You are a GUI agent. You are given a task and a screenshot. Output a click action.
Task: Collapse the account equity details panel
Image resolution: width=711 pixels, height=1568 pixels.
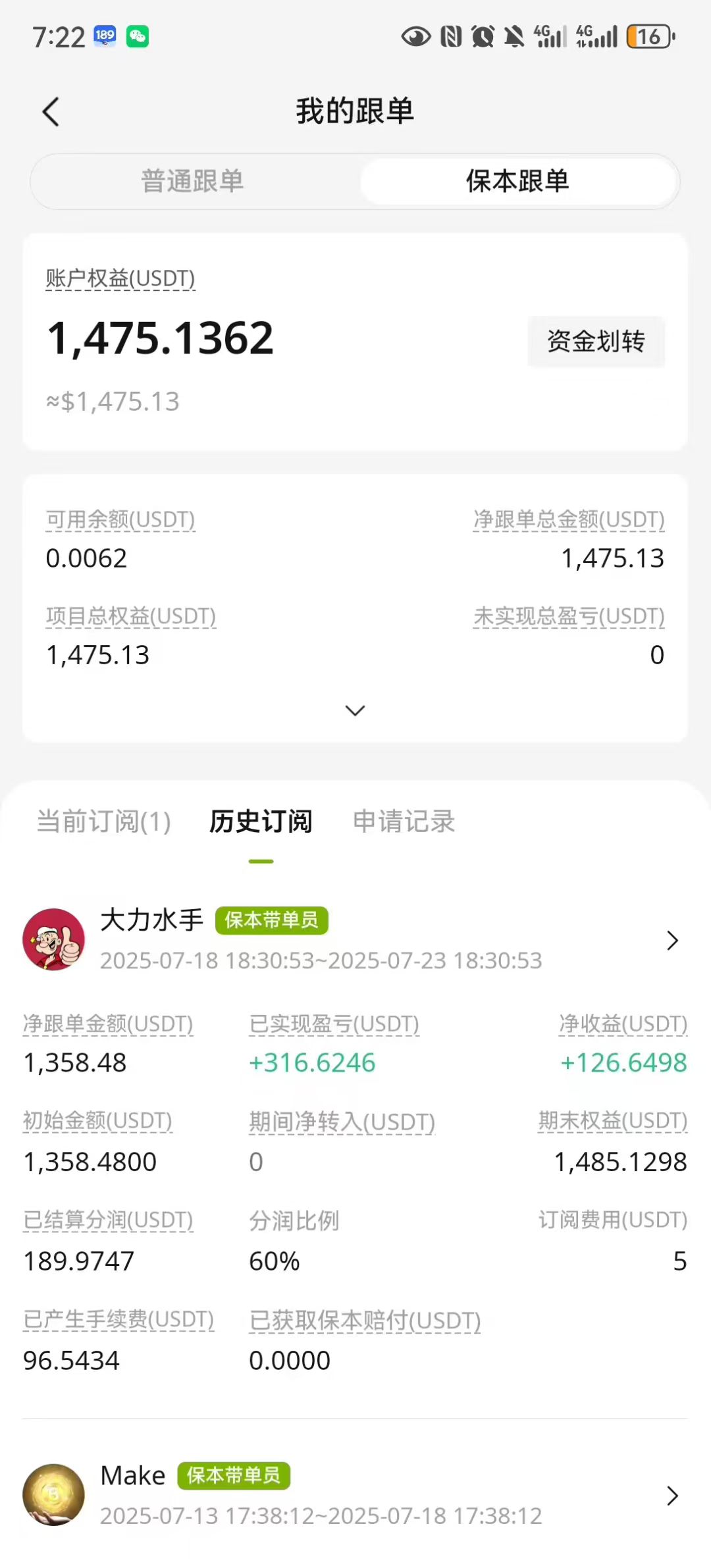click(355, 710)
